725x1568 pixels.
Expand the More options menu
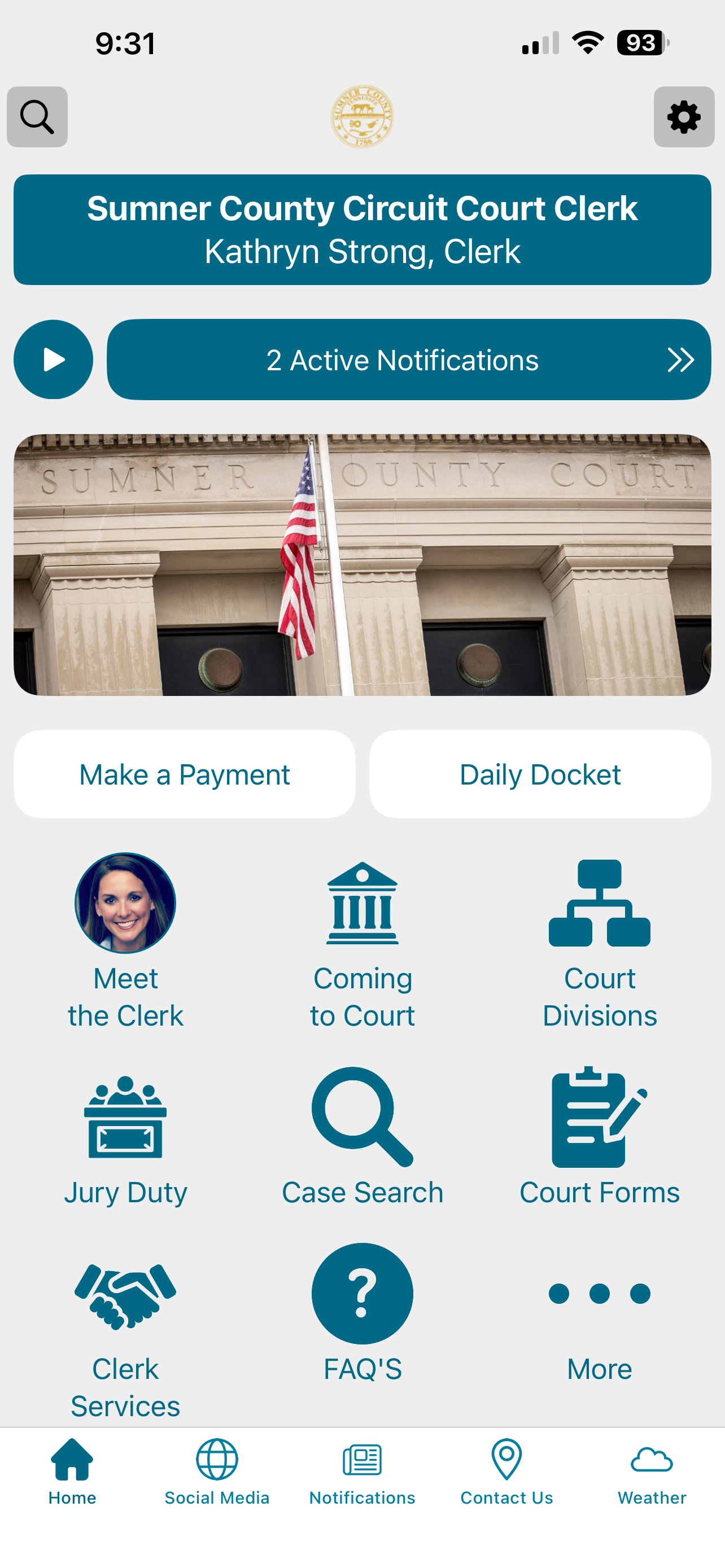[x=600, y=1294]
